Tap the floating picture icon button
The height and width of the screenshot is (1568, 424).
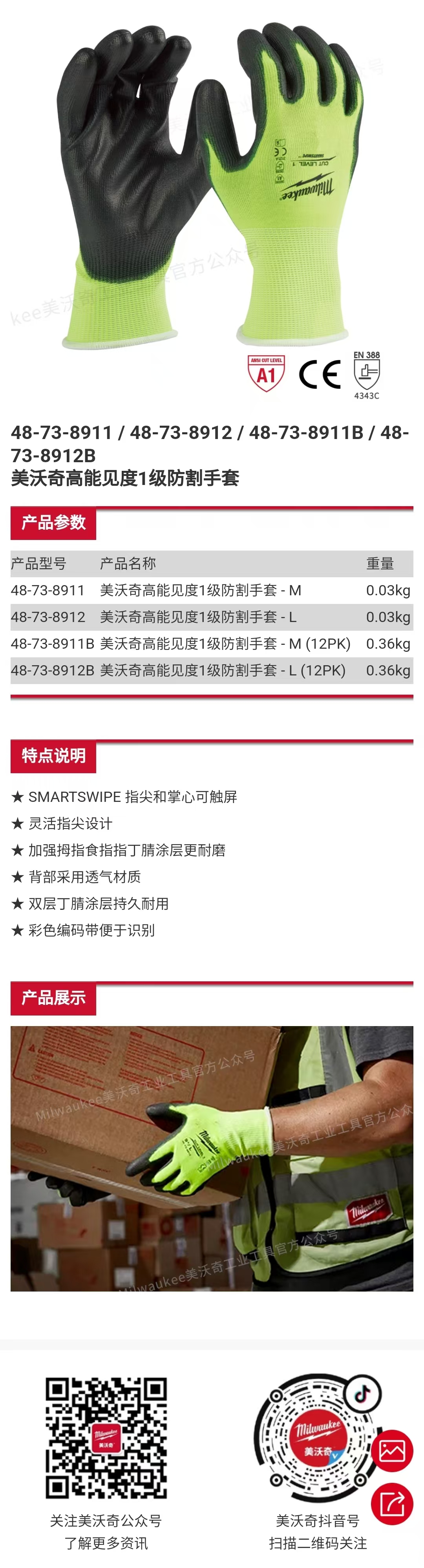[392, 1451]
